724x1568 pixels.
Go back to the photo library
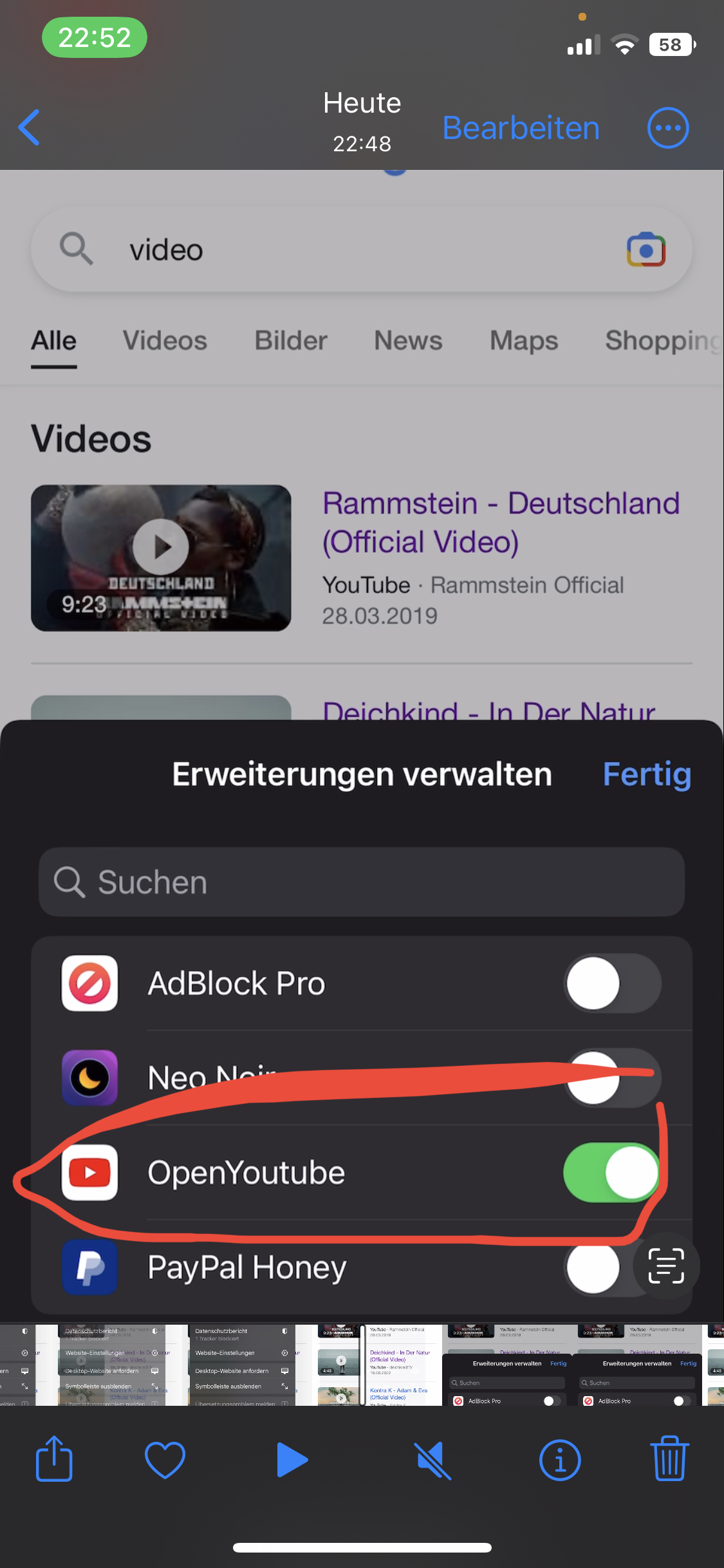30,127
